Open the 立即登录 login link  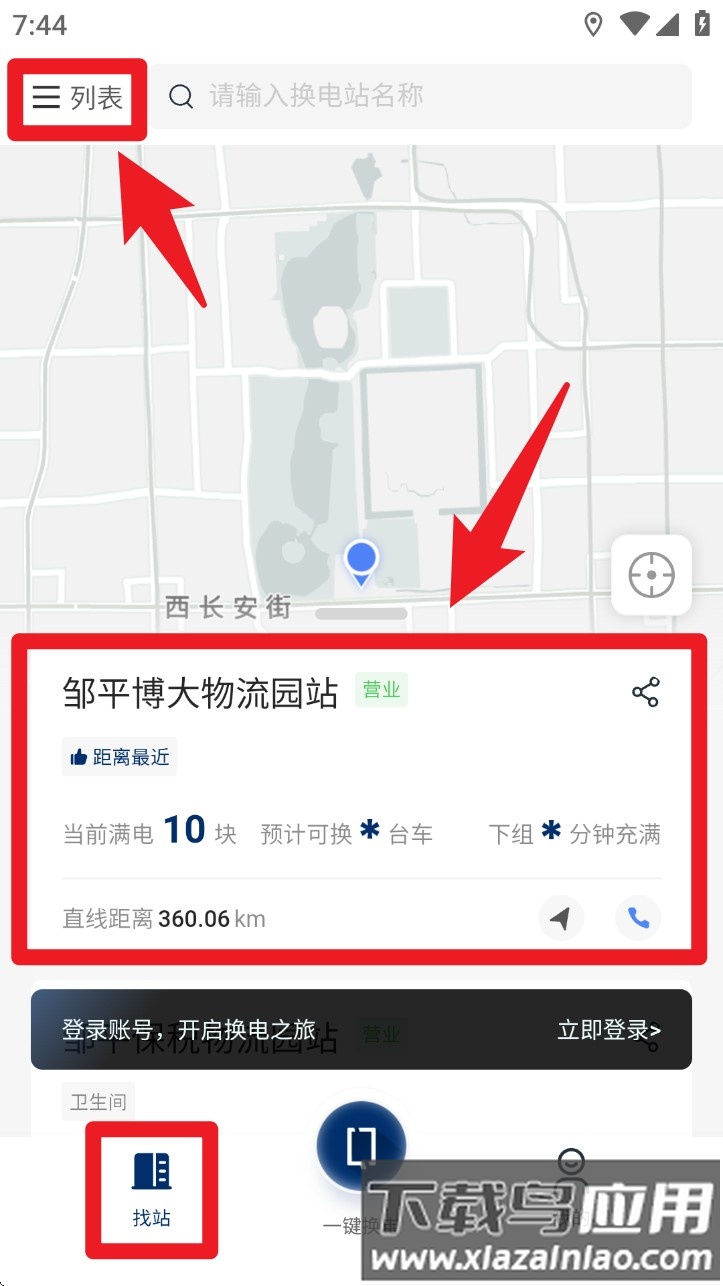pos(608,1029)
